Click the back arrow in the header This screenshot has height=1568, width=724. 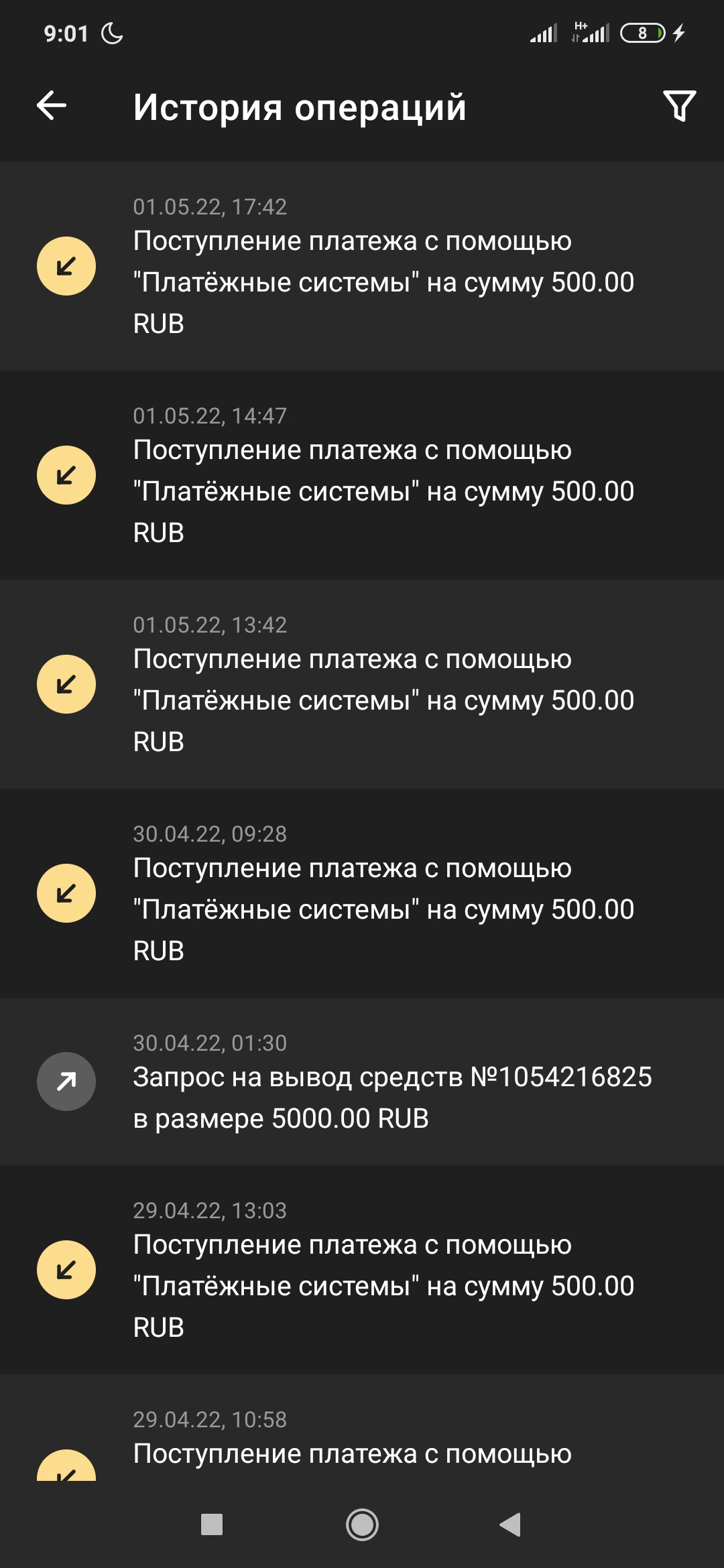50,106
